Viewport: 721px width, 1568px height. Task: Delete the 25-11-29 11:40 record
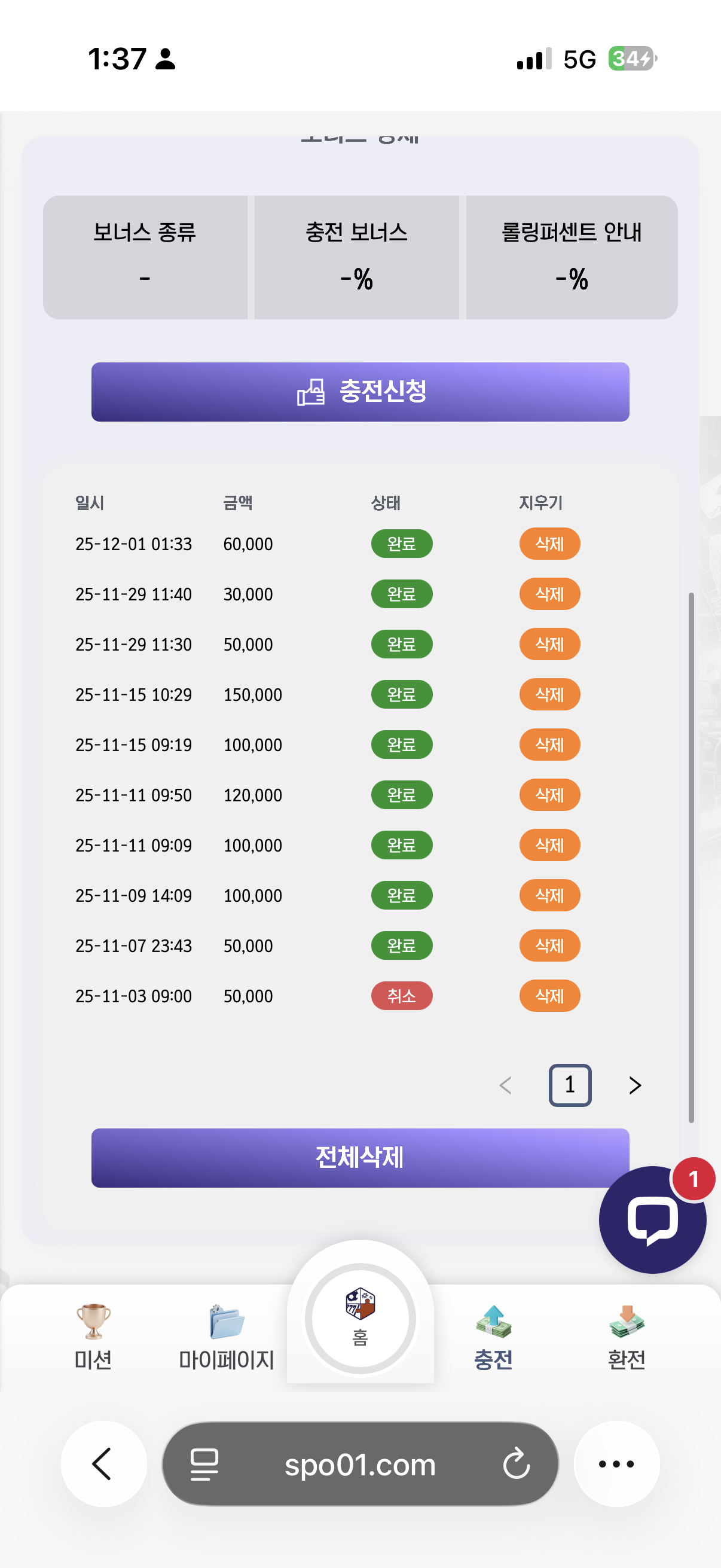click(x=549, y=594)
